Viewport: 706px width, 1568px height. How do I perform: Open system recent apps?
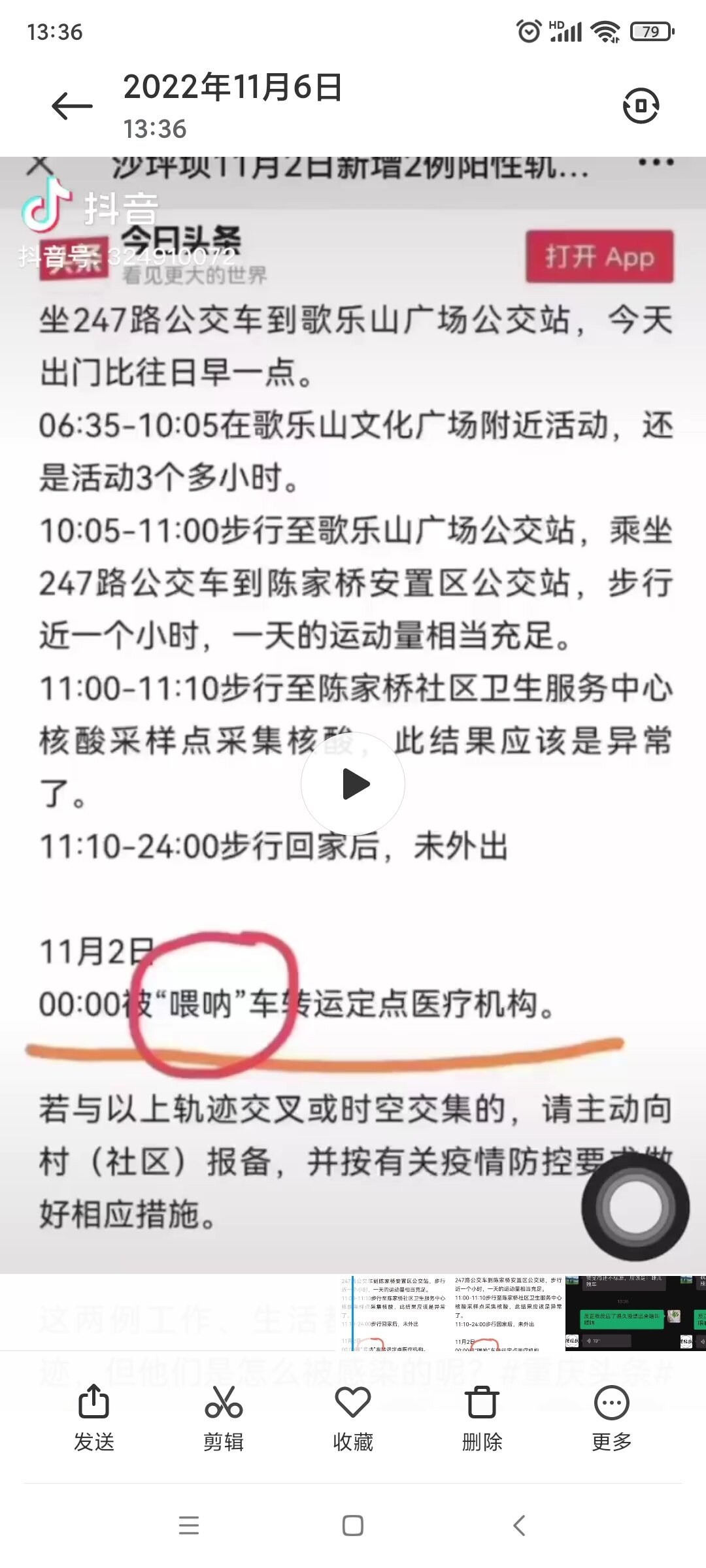coord(189,1526)
